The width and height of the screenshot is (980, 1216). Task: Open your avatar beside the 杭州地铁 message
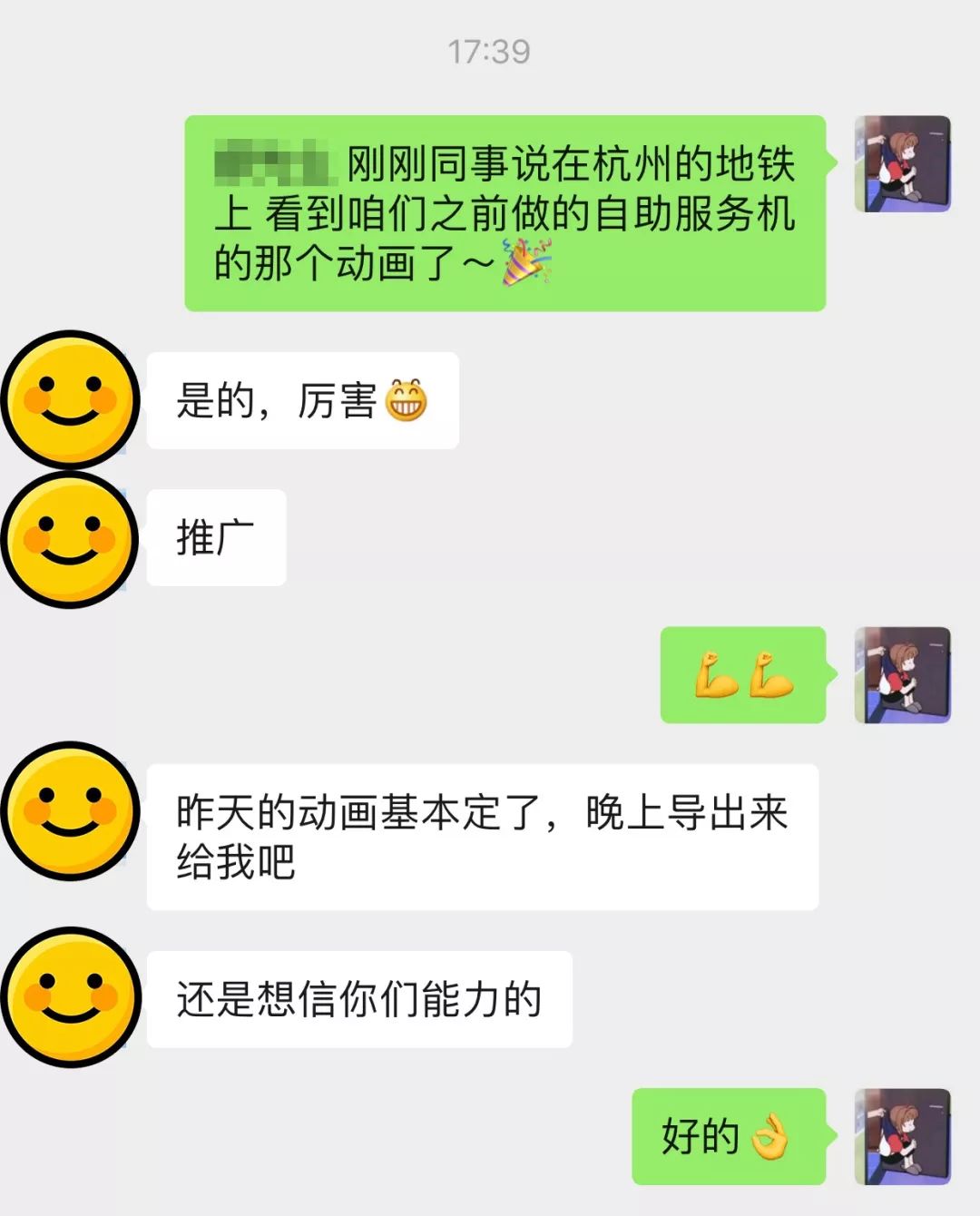pyautogui.click(x=902, y=164)
